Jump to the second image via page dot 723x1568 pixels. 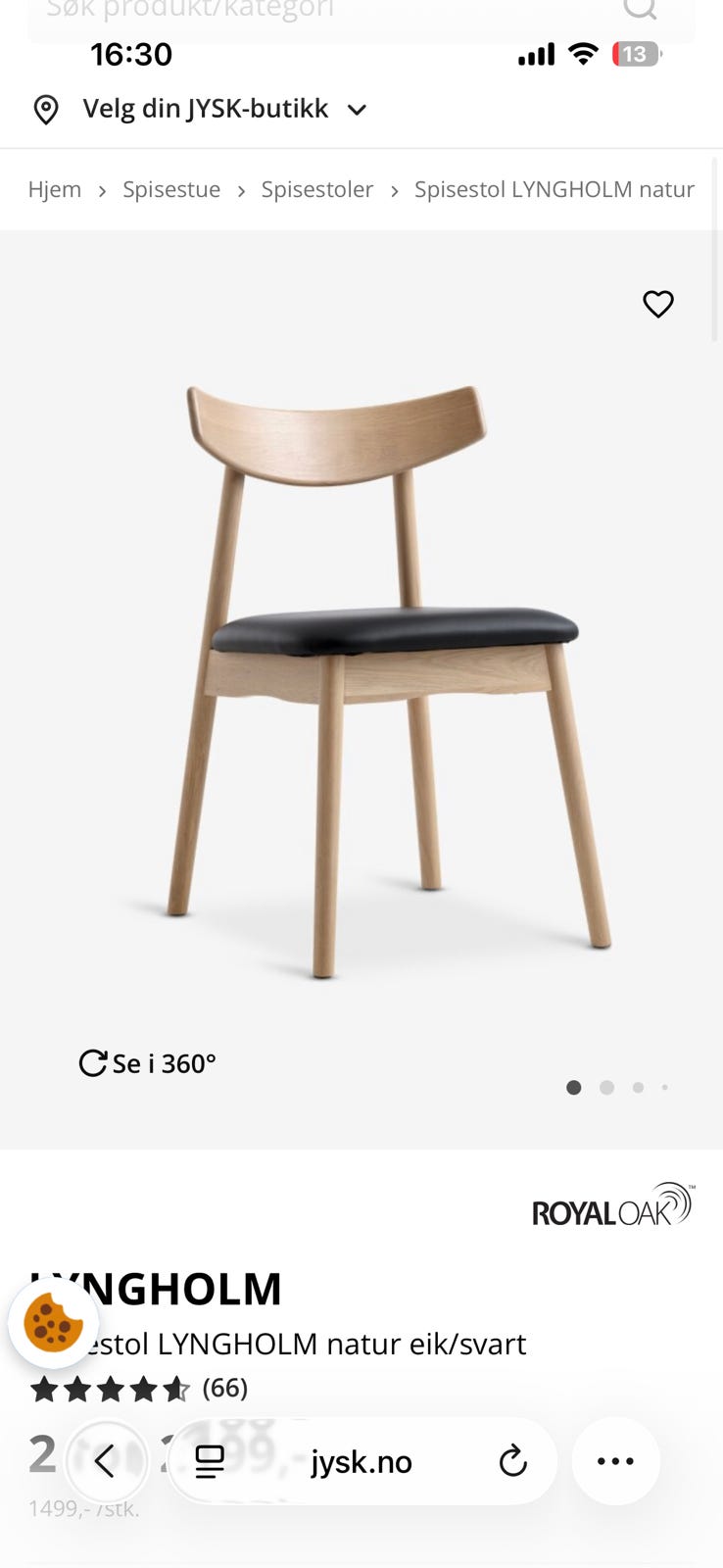click(607, 1087)
